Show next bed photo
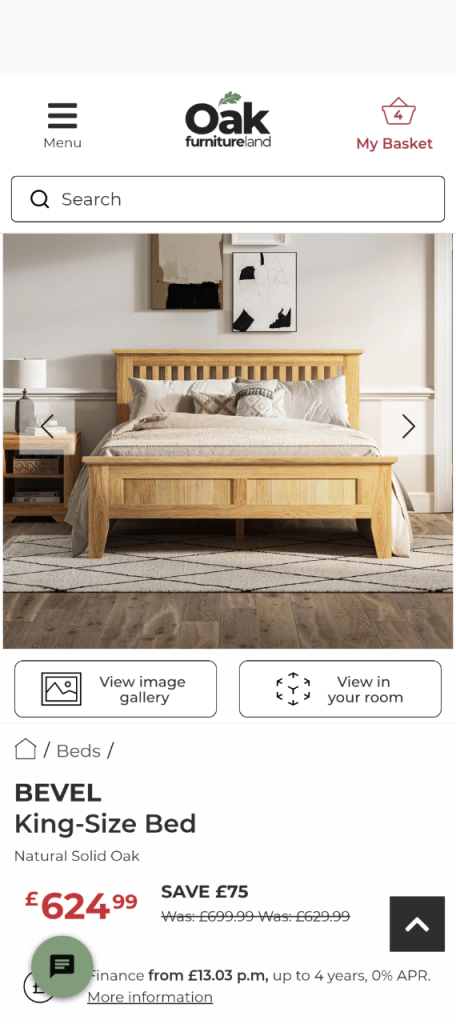This screenshot has width=456, height=1024. tap(408, 426)
